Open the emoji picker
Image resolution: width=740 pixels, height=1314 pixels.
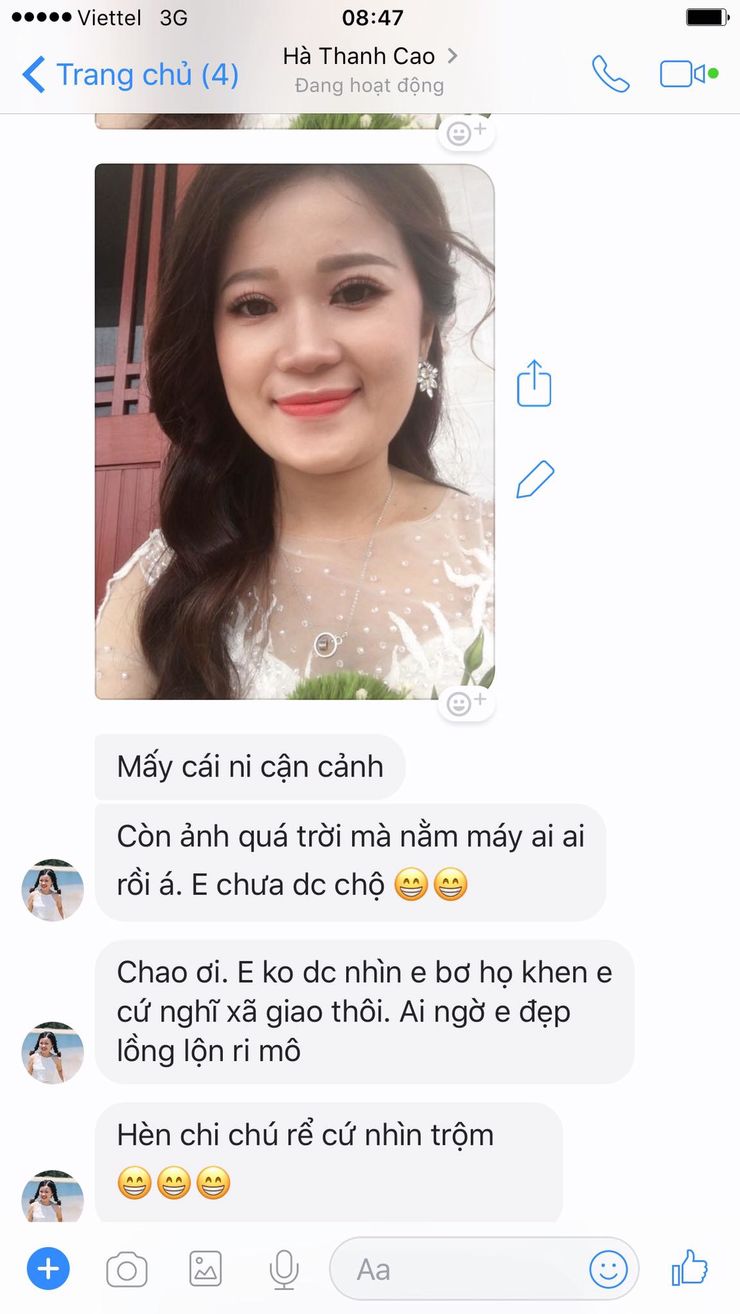click(x=608, y=1270)
